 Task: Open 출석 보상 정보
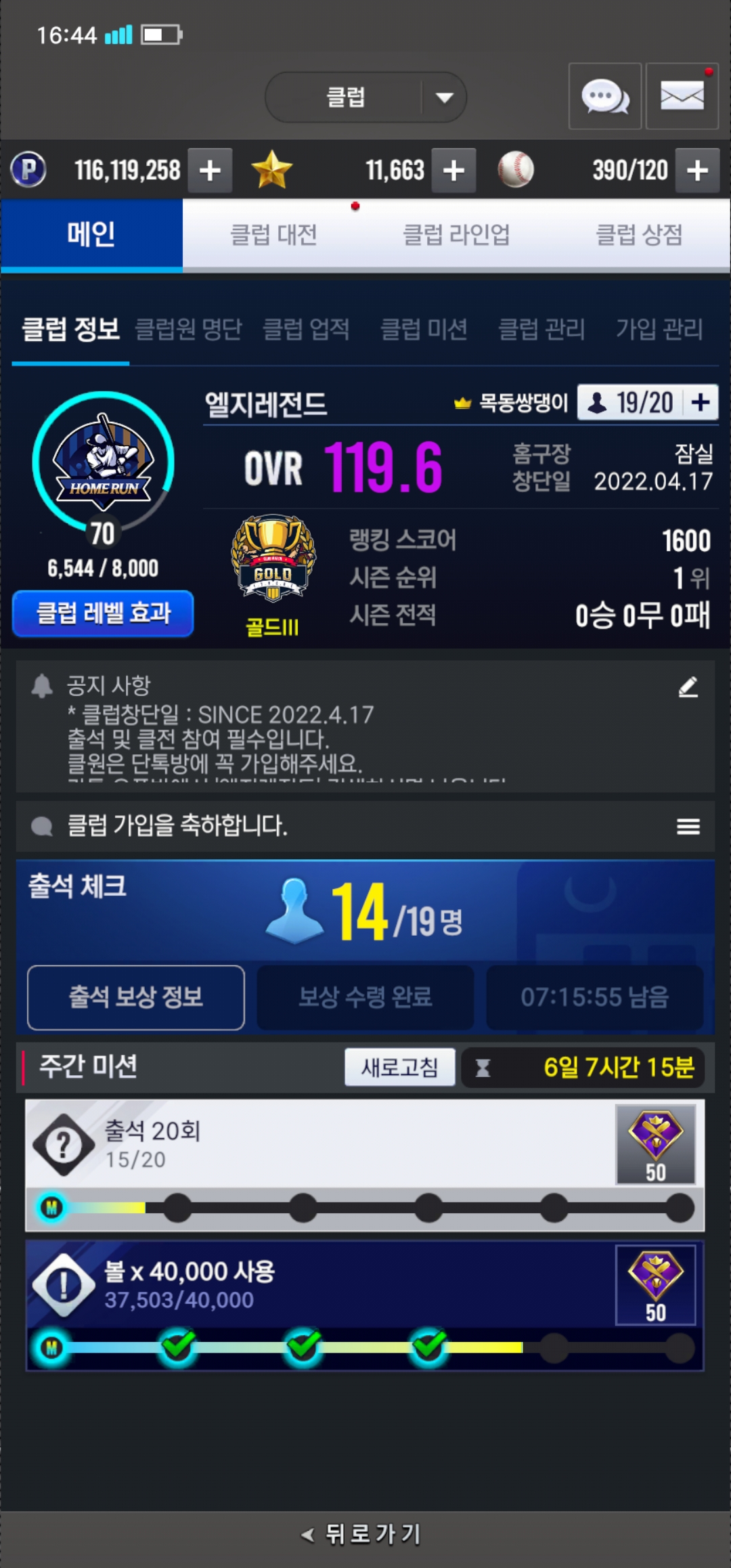(x=136, y=997)
